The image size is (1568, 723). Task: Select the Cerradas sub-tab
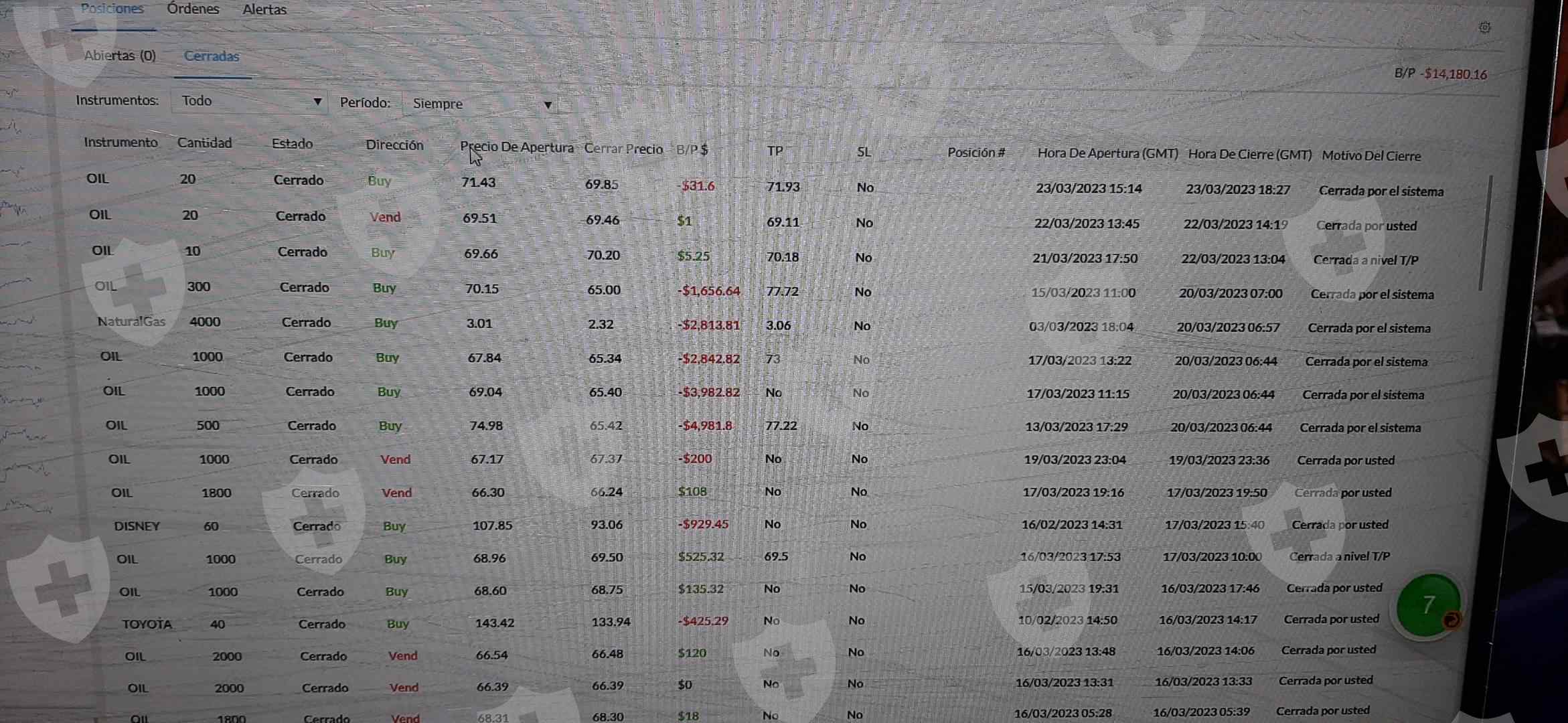coord(212,56)
